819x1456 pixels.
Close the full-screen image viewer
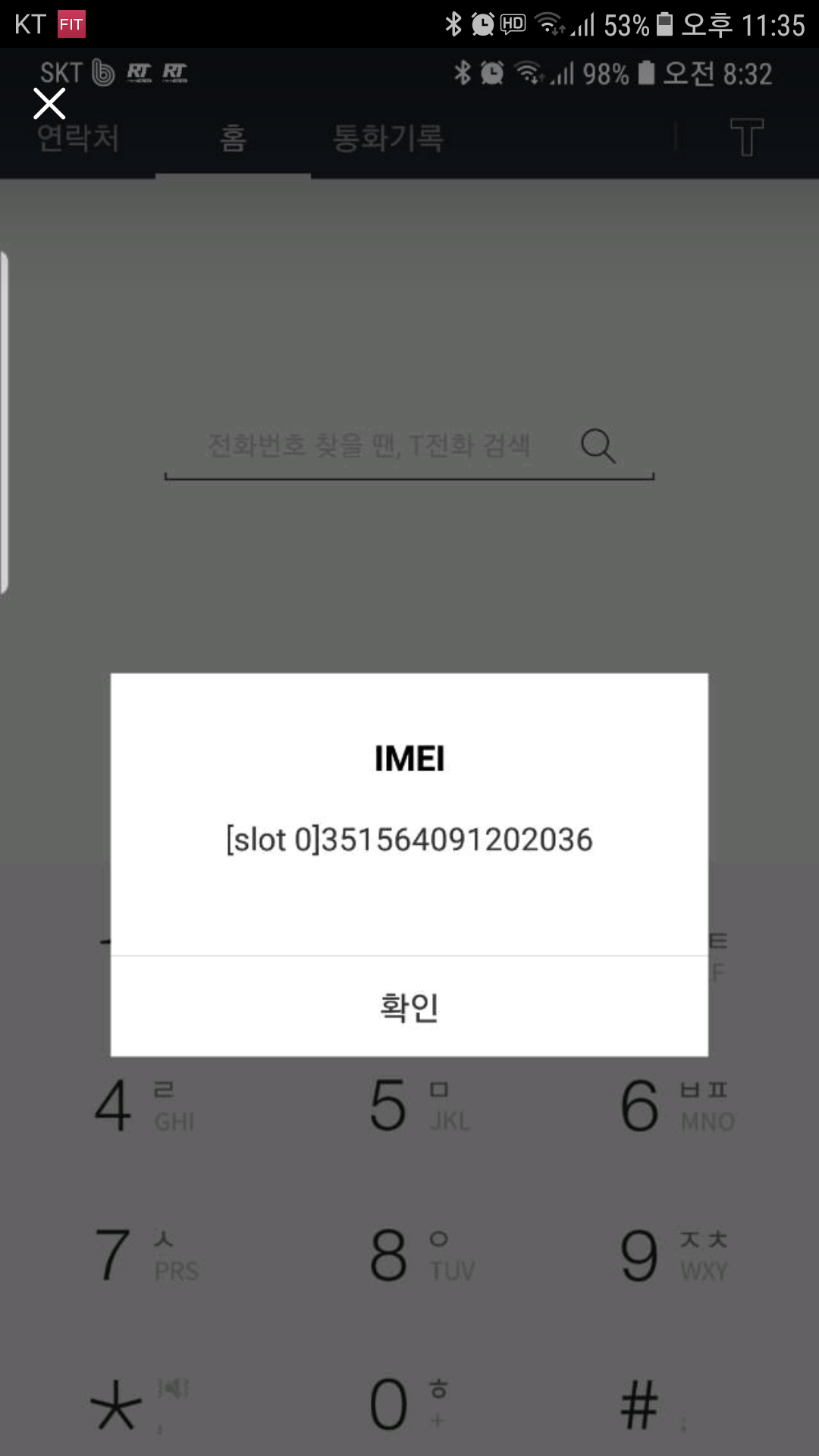tap(49, 104)
